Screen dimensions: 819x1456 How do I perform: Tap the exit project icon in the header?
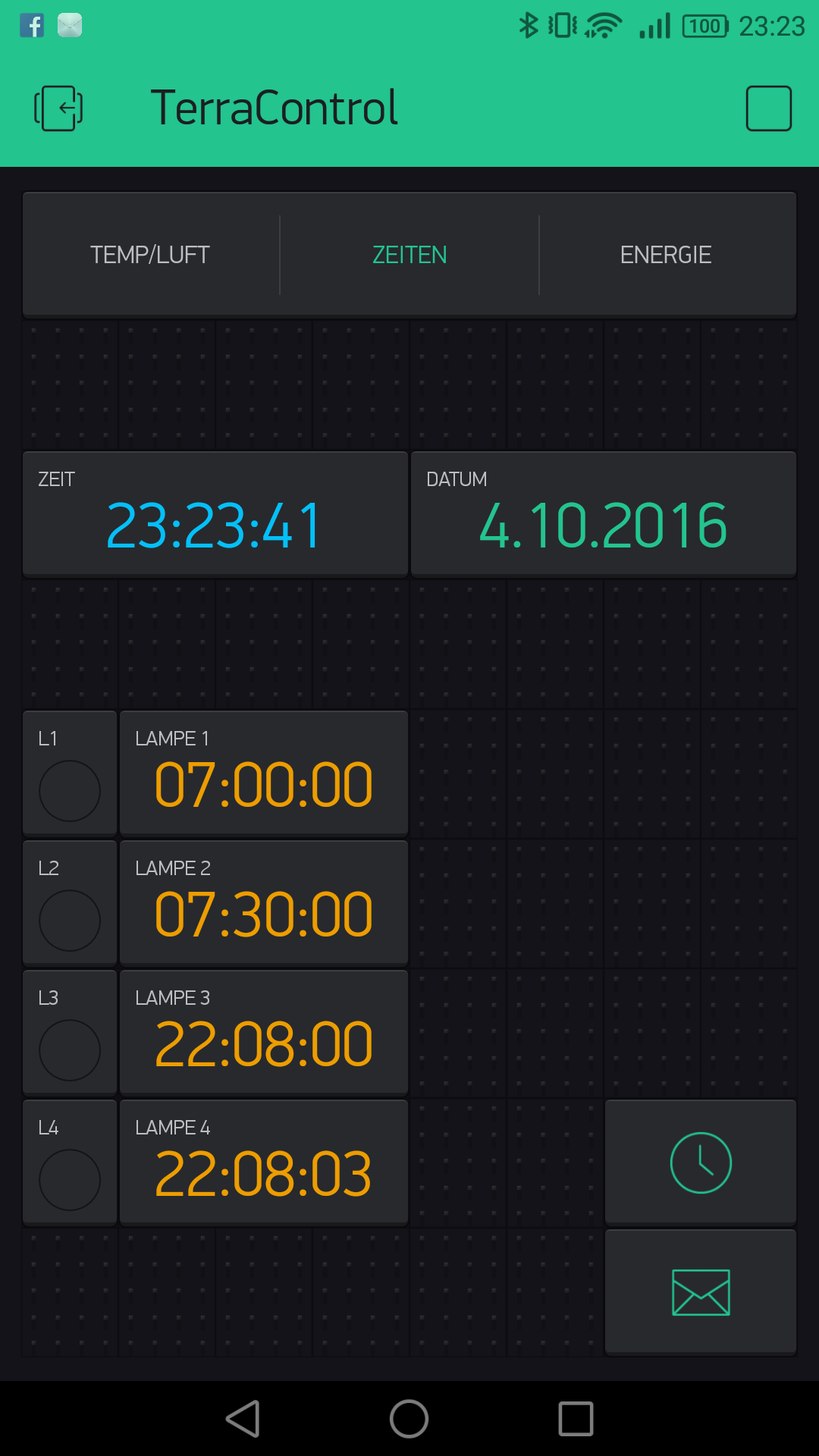pos(58,108)
